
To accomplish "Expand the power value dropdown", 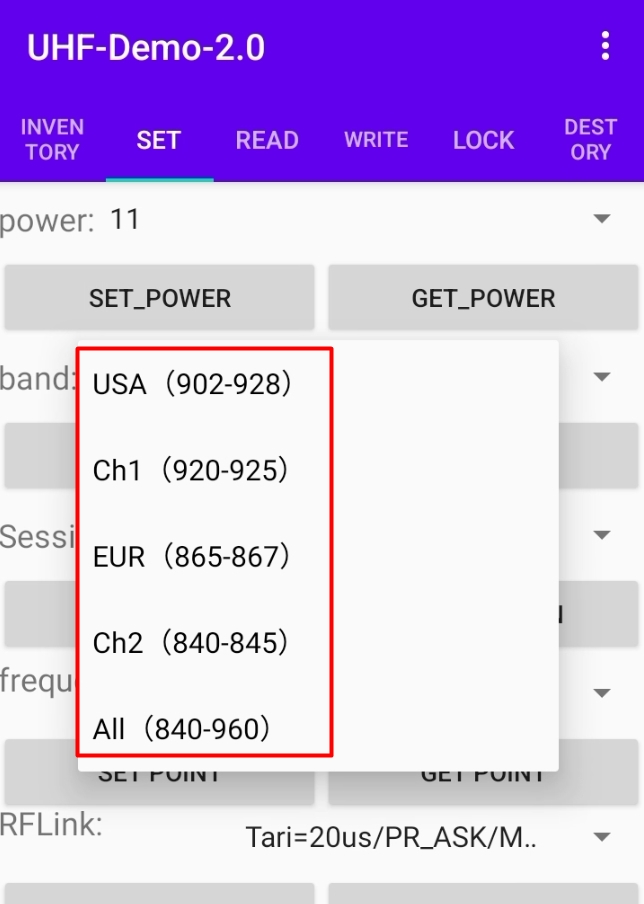I will 601,219.
